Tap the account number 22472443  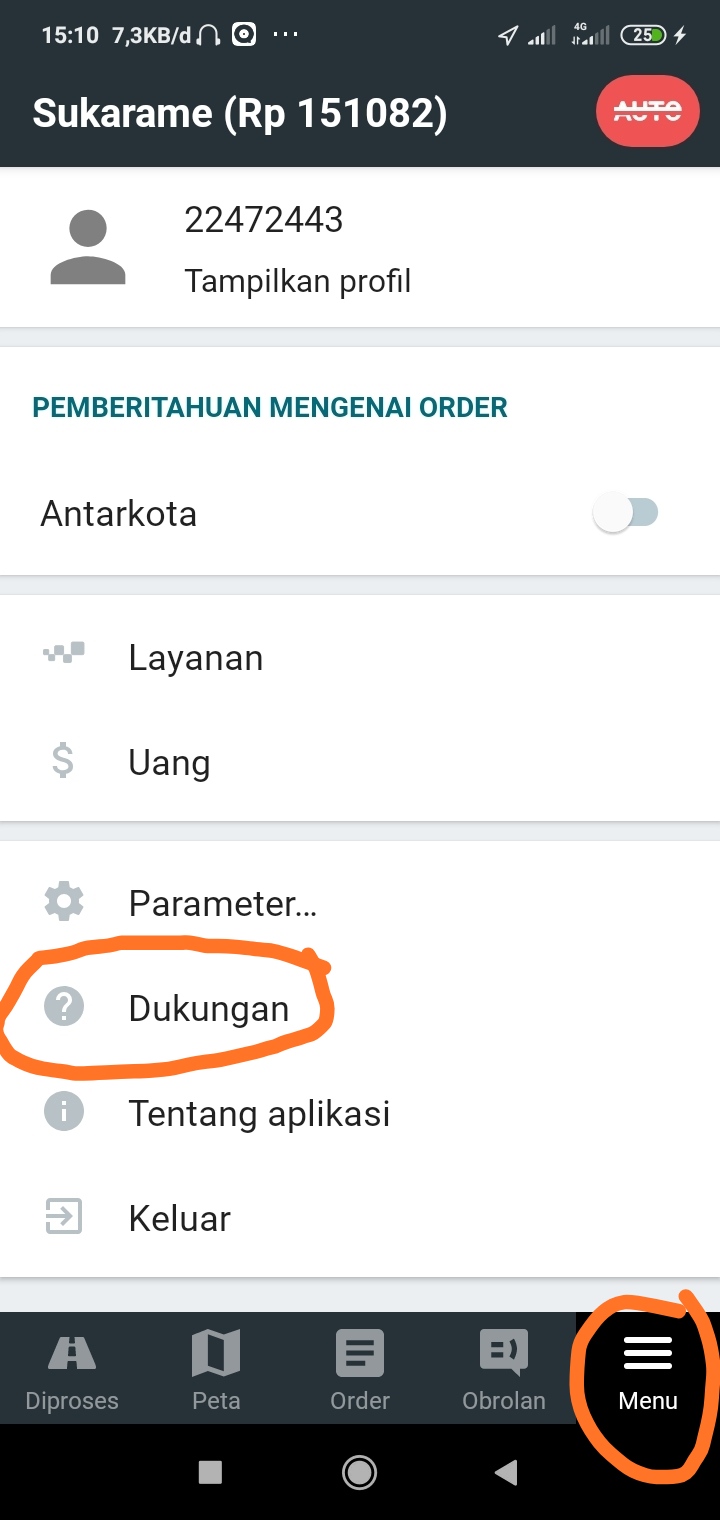[265, 219]
